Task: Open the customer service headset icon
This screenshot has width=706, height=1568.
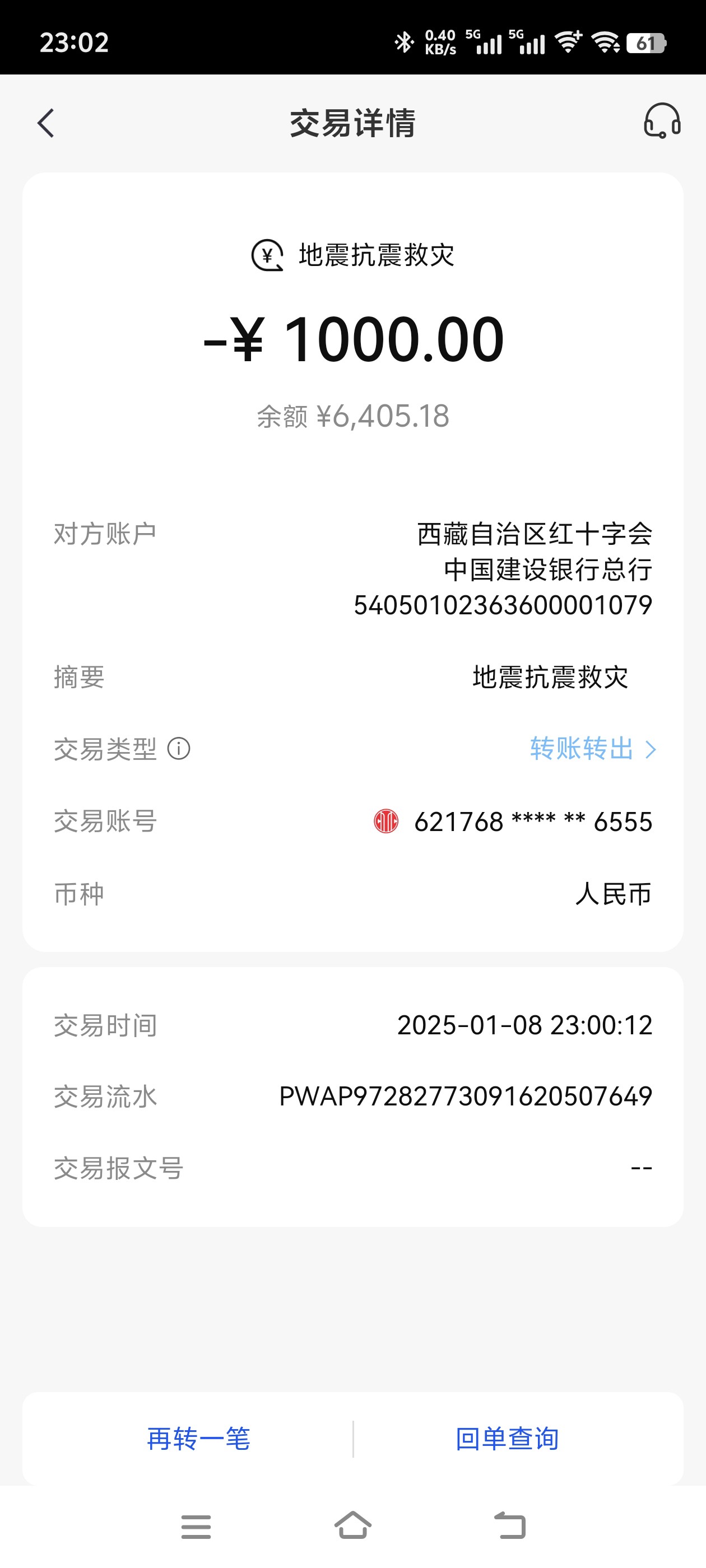Action: (662, 120)
